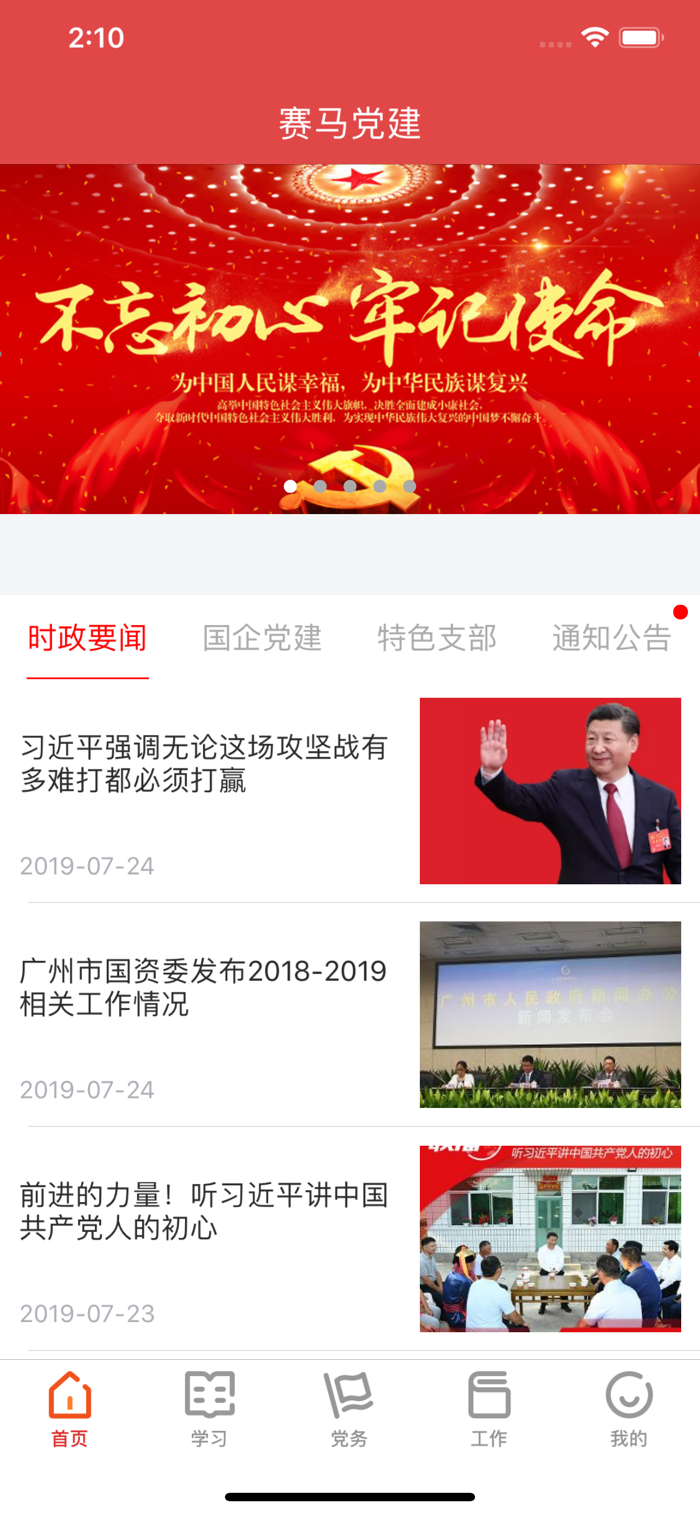700x1515 pixels.
Task: Switch to the 国企党建 tab
Action: [x=262, y=638]
